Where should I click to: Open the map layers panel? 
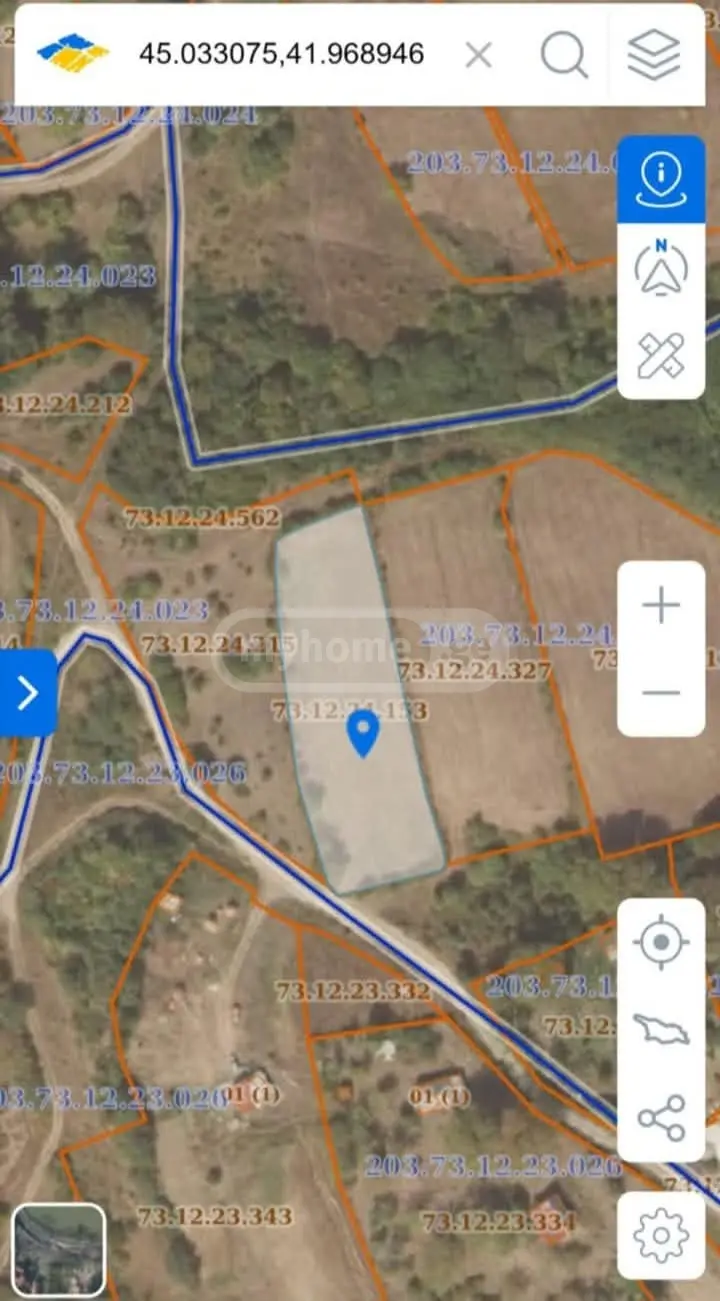coord(654,55)
